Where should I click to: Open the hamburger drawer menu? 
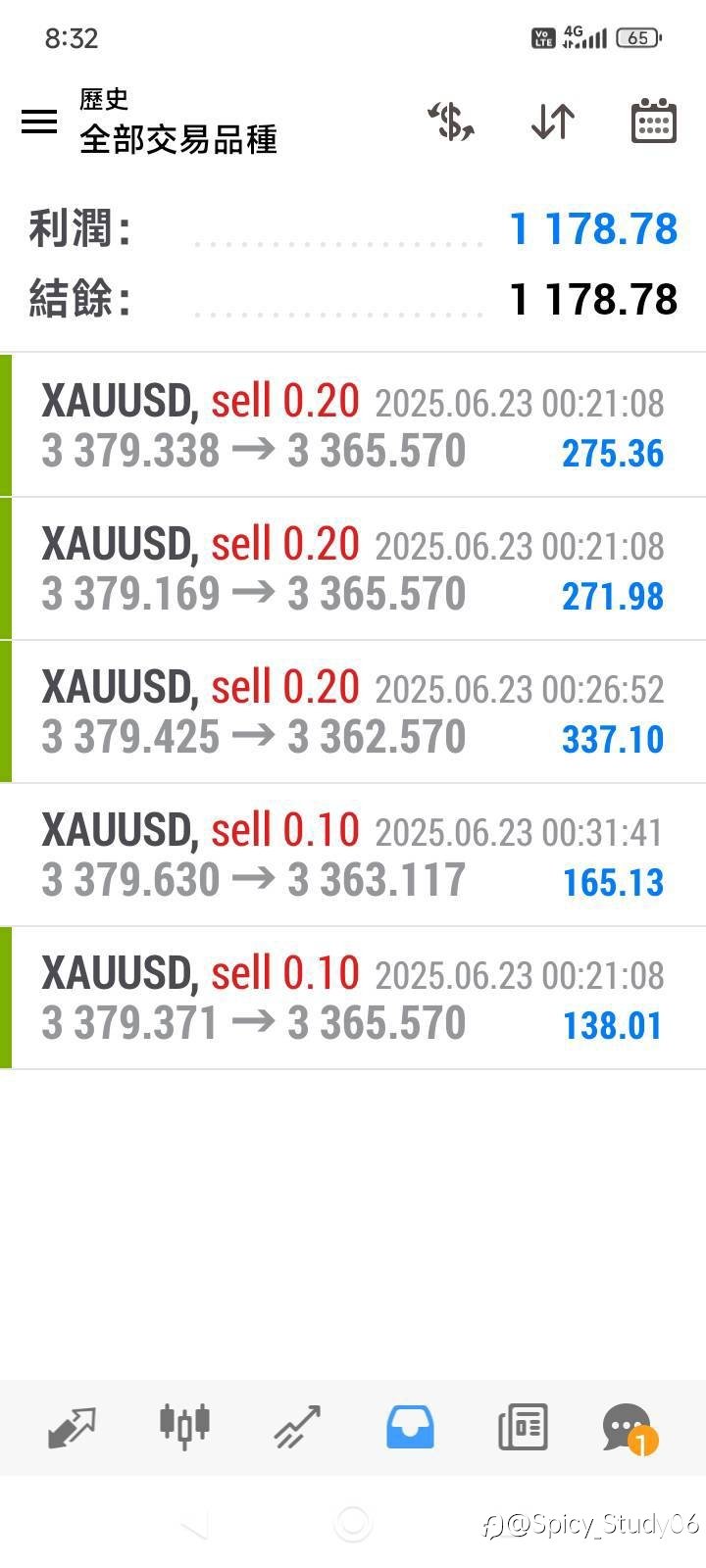39,121
